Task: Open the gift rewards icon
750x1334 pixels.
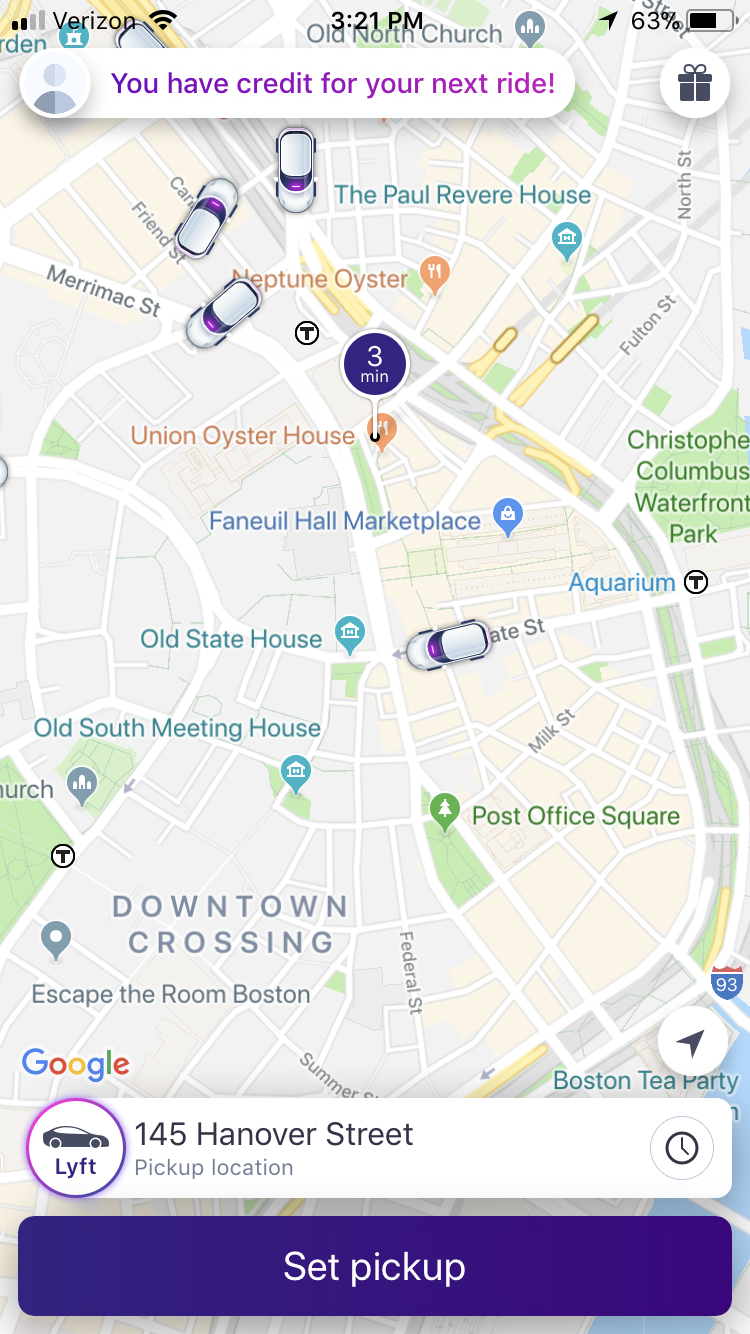Action: point(694,84)
